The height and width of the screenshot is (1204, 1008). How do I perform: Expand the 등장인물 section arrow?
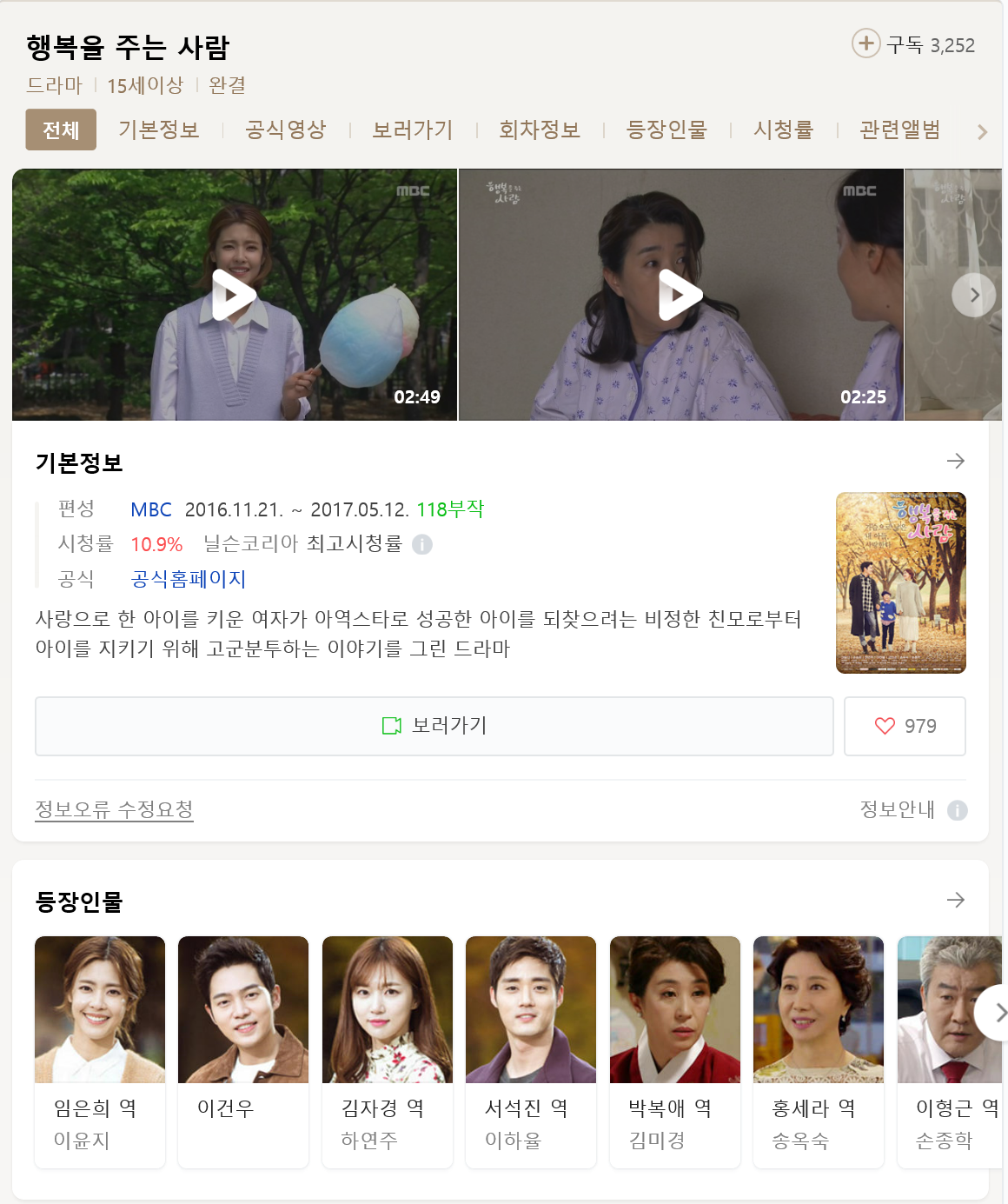pos(955,900)
